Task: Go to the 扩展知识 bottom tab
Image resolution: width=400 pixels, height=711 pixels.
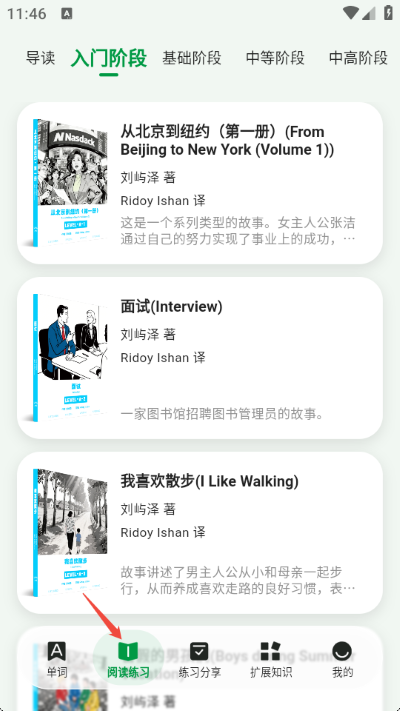Action: tap(271, 660)
